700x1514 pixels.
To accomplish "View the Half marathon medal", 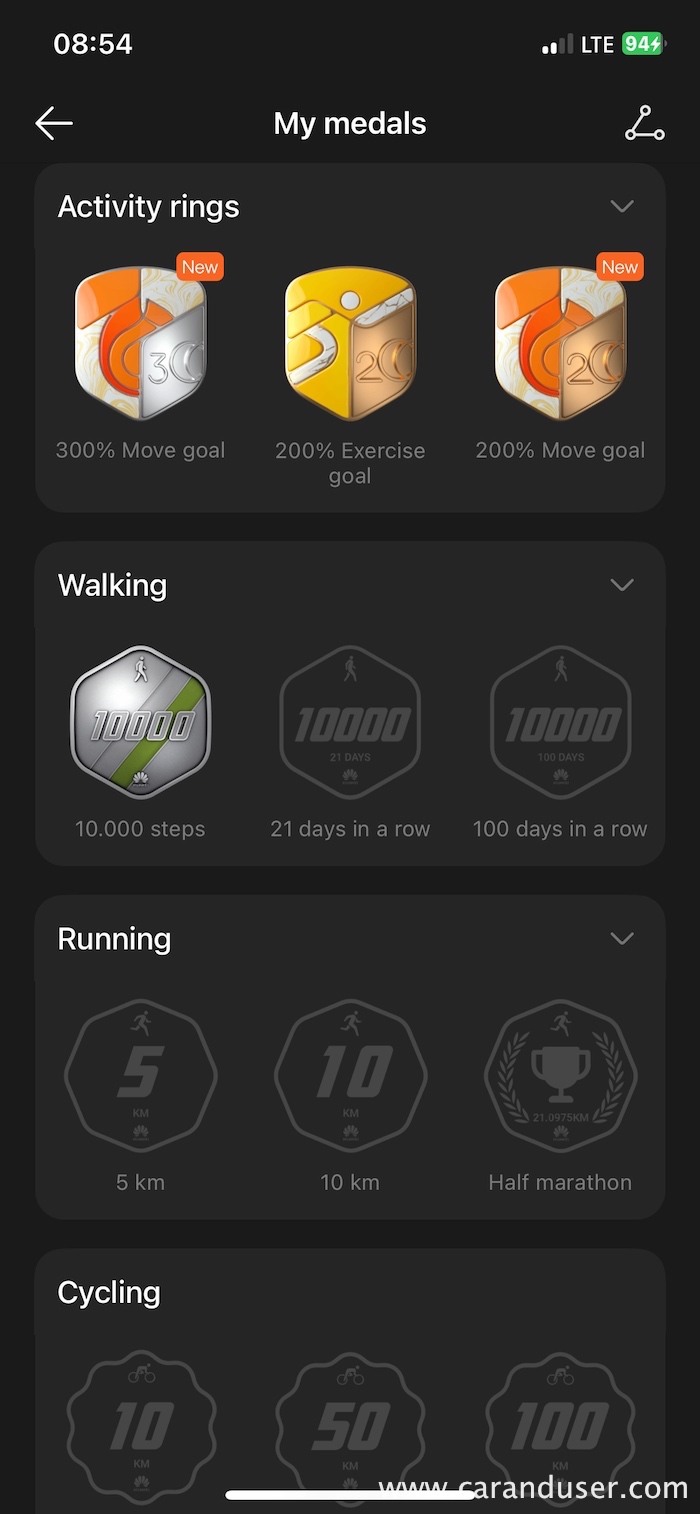I will pos(560,1075).
